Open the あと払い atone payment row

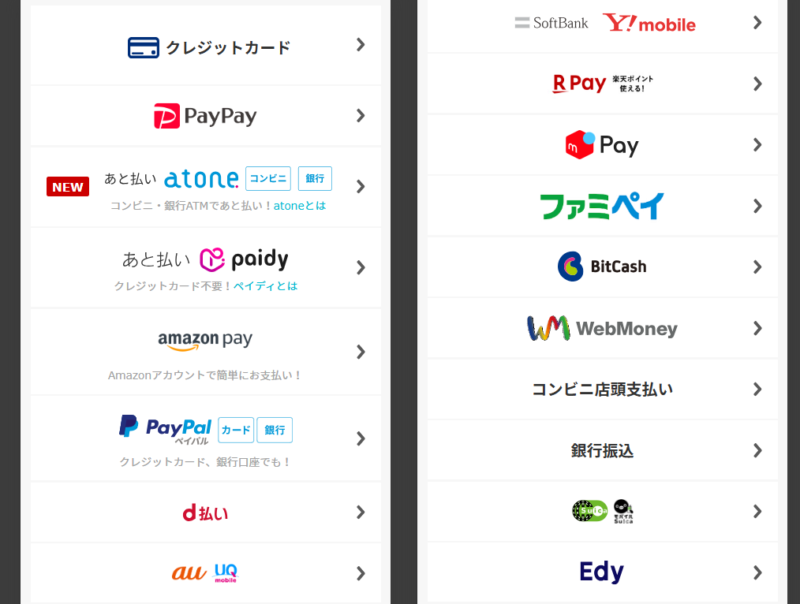pyautogui.click(x=206, y=181)
